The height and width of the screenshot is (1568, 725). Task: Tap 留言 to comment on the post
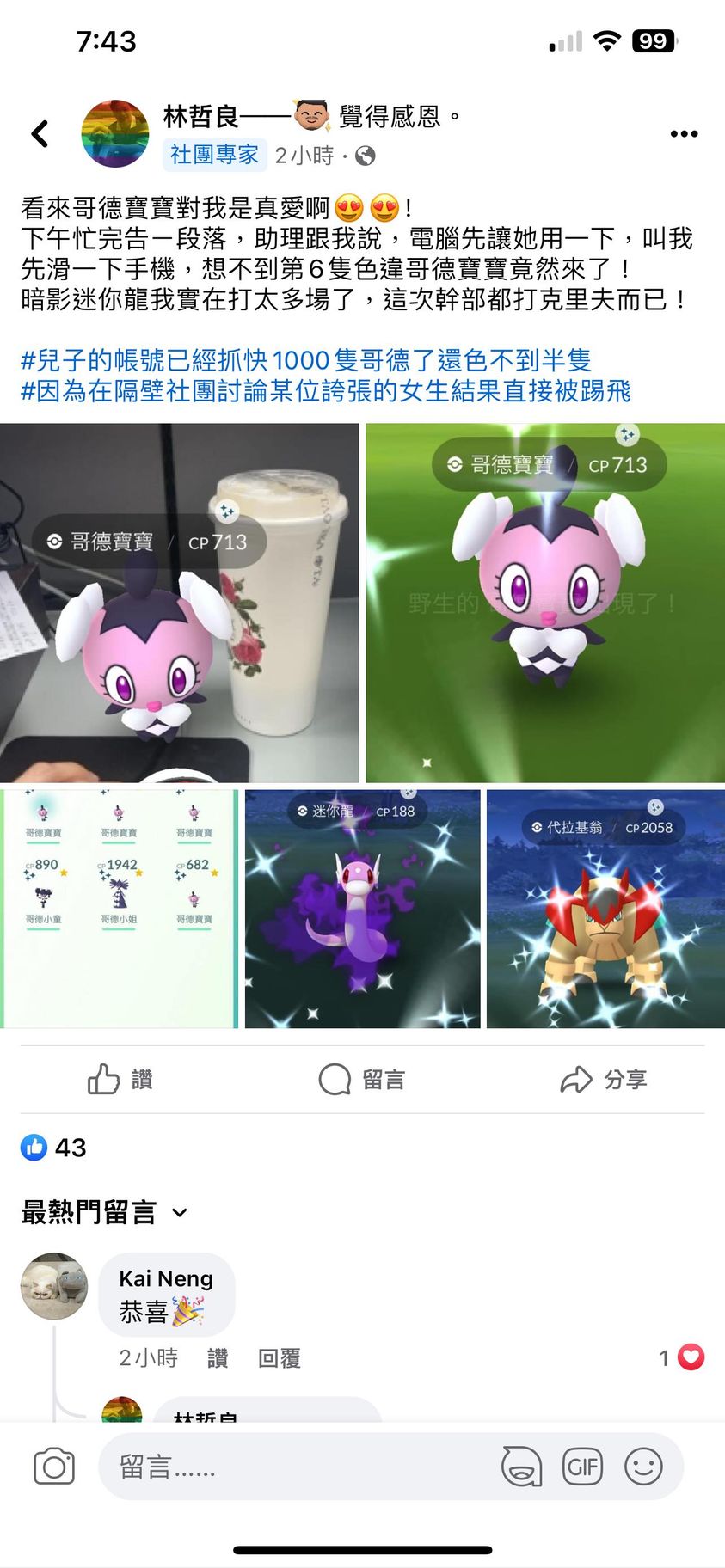pos(362,1080)
